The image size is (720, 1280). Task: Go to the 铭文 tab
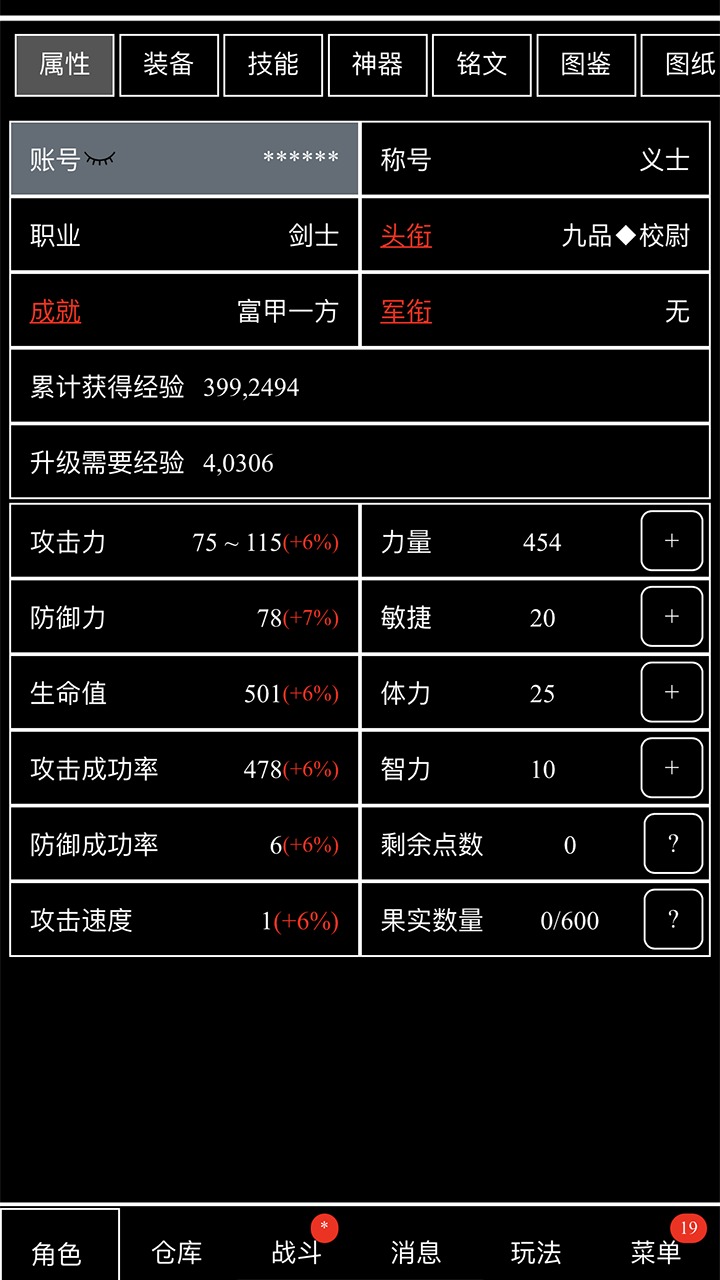482,65
